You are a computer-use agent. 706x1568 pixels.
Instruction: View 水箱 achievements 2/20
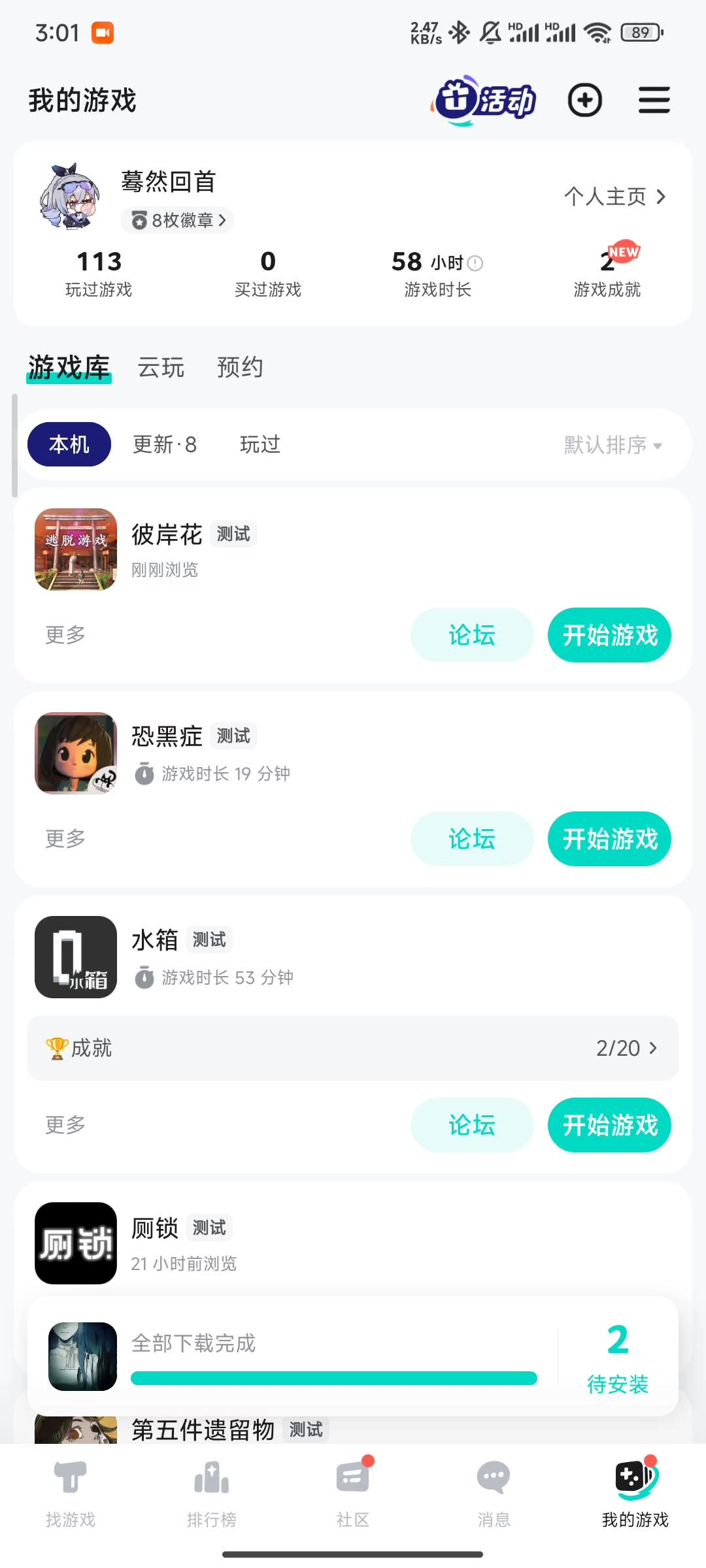[353, 1048]
